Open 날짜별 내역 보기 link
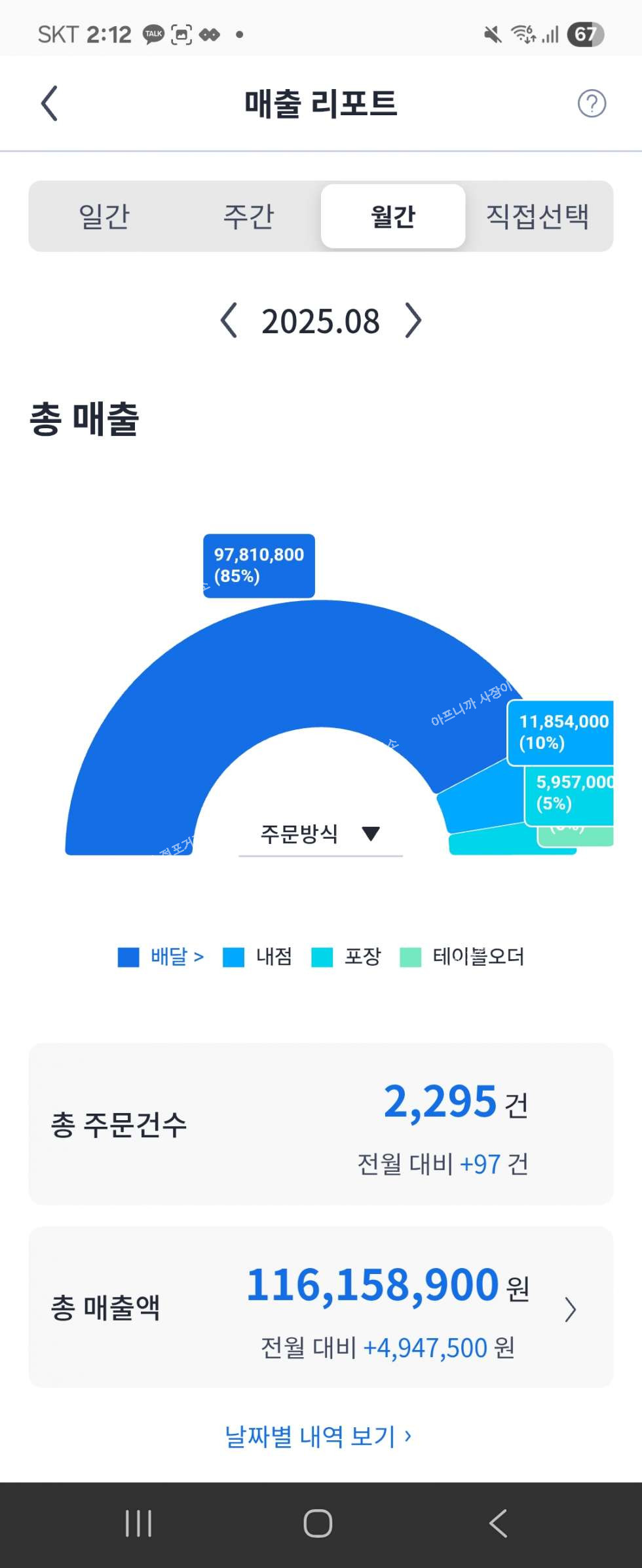Image resolution: width=642 pixels, height=1568 pixels. [318, 1436]
